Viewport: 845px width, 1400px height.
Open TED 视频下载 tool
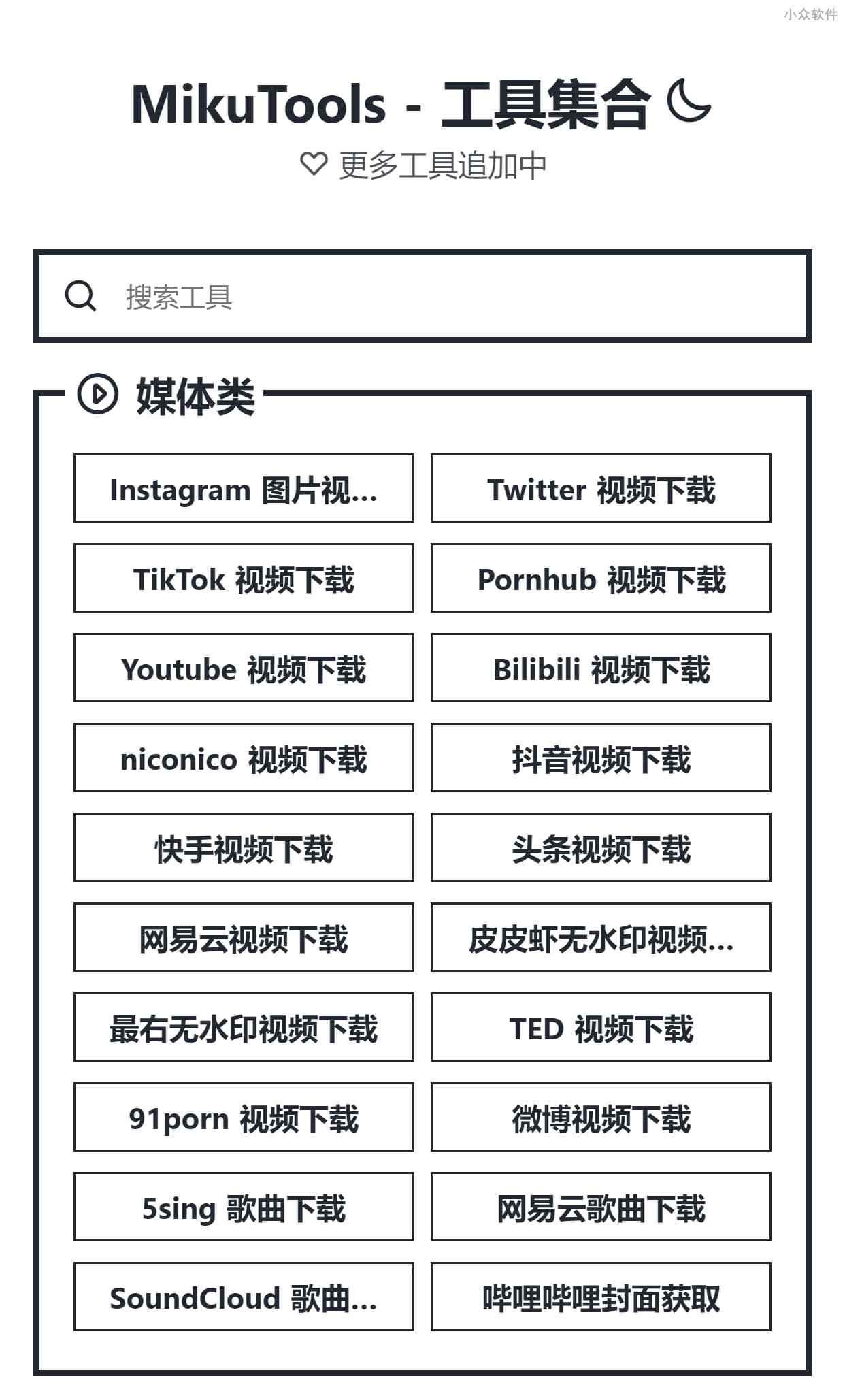601,1028
